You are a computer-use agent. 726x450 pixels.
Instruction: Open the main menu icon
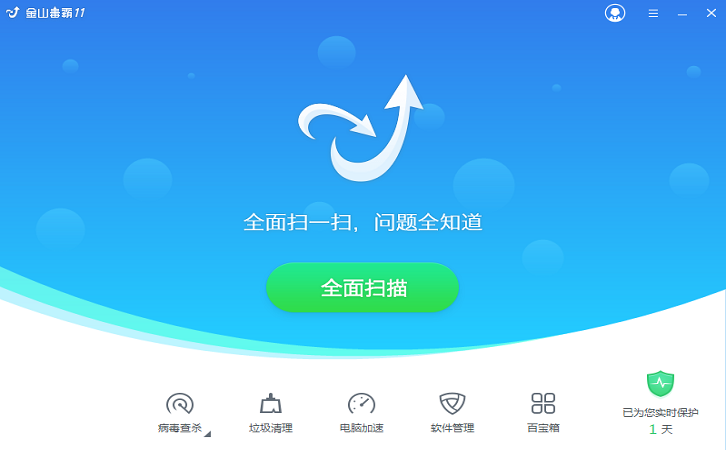pyautogui.click(x=653, y=14)
